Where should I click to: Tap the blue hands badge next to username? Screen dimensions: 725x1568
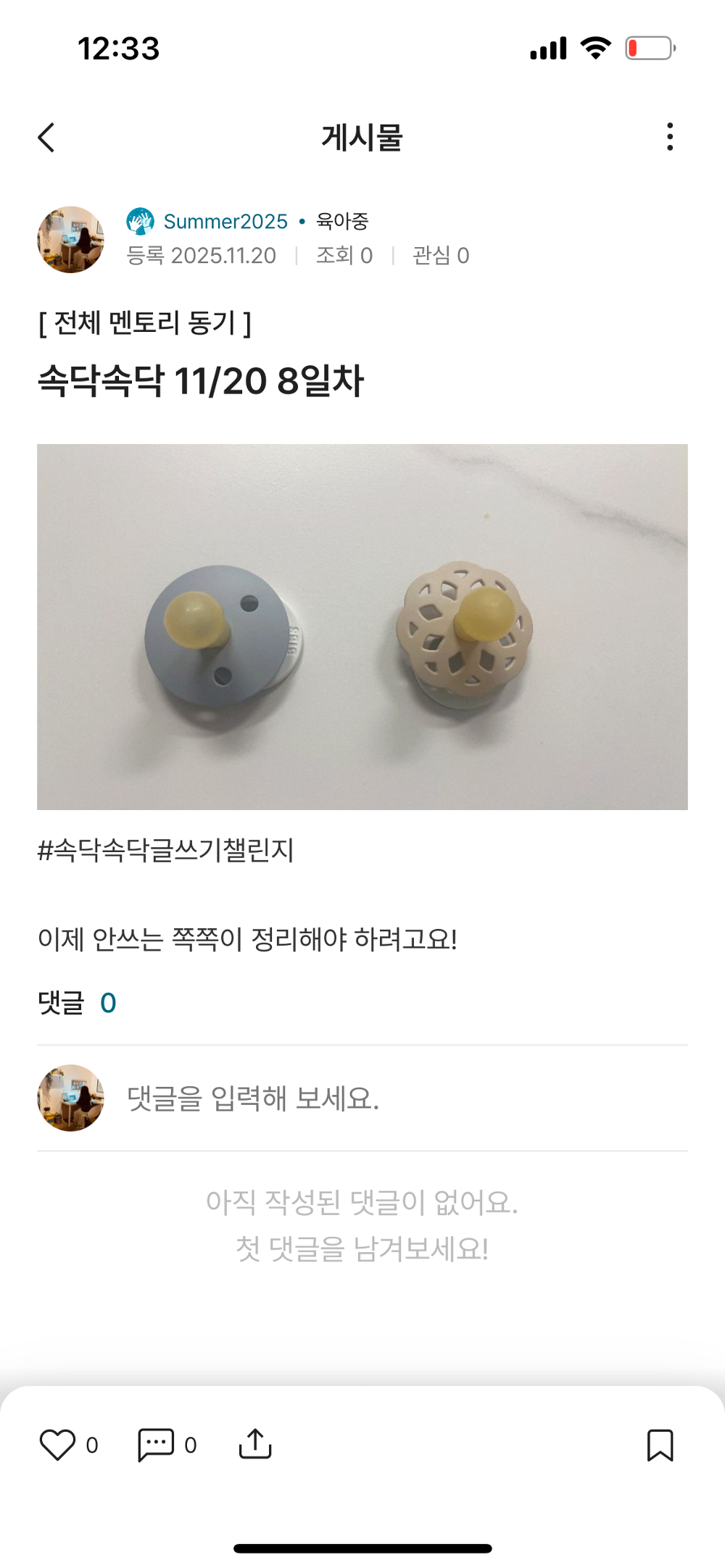[138, 221]
